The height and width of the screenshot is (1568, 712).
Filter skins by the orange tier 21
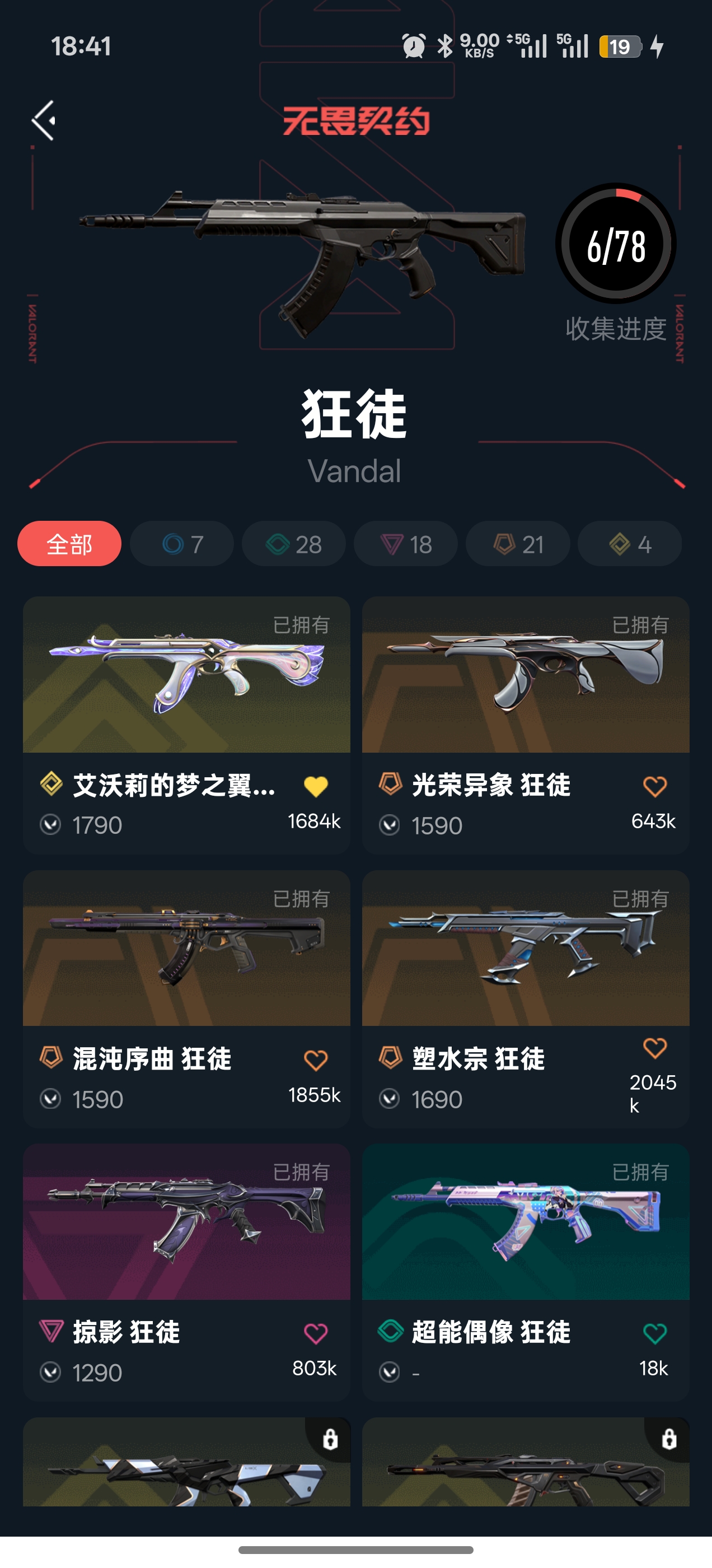pyautogui.click(x=518, y=544)
